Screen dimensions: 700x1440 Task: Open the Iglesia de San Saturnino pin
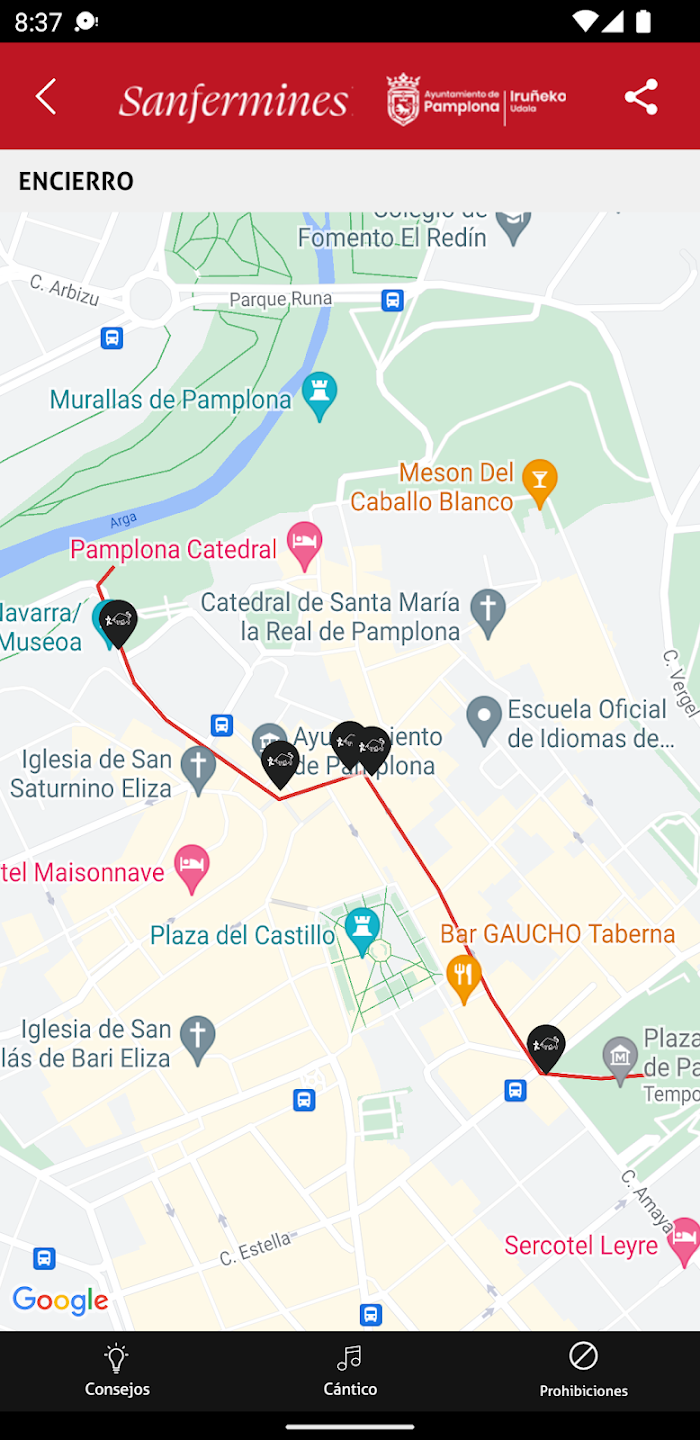point(198,771)
